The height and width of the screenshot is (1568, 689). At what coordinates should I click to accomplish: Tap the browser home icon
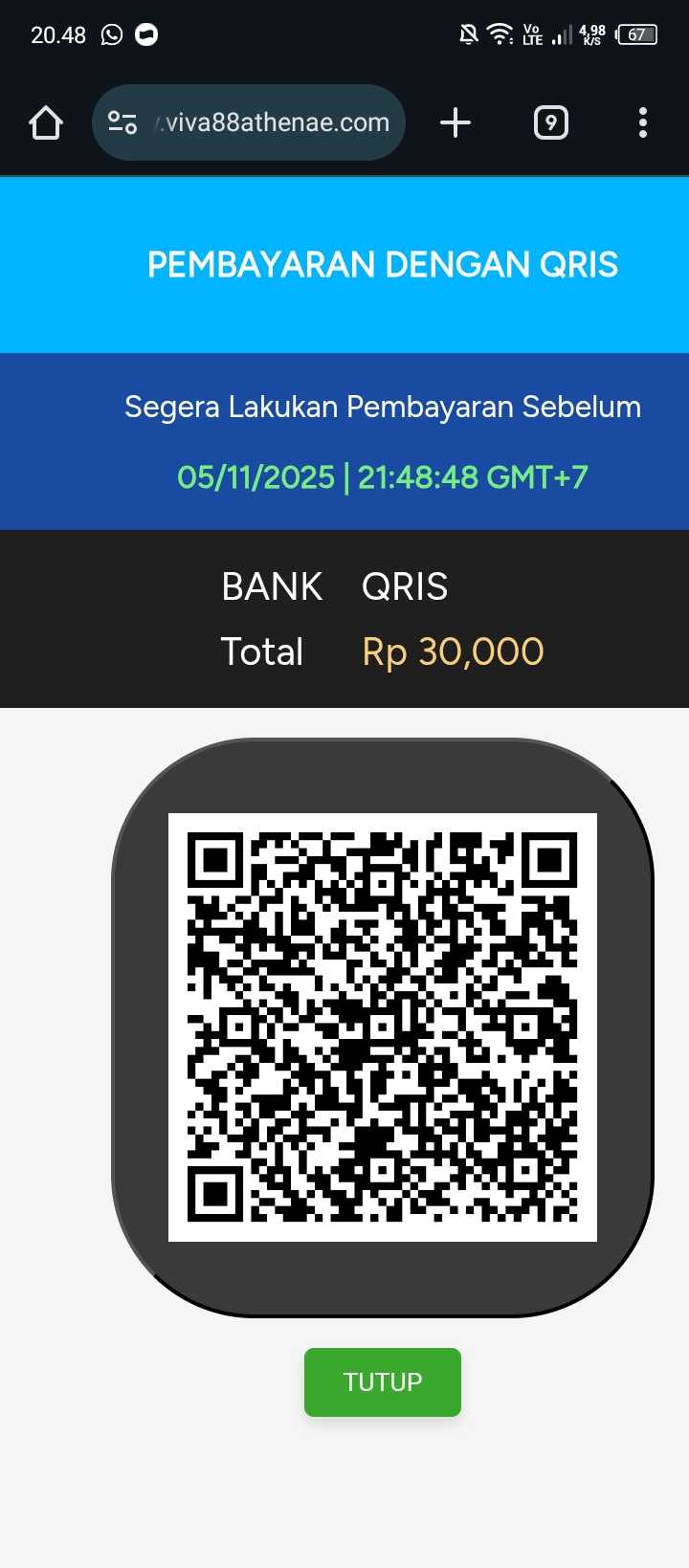46,122
